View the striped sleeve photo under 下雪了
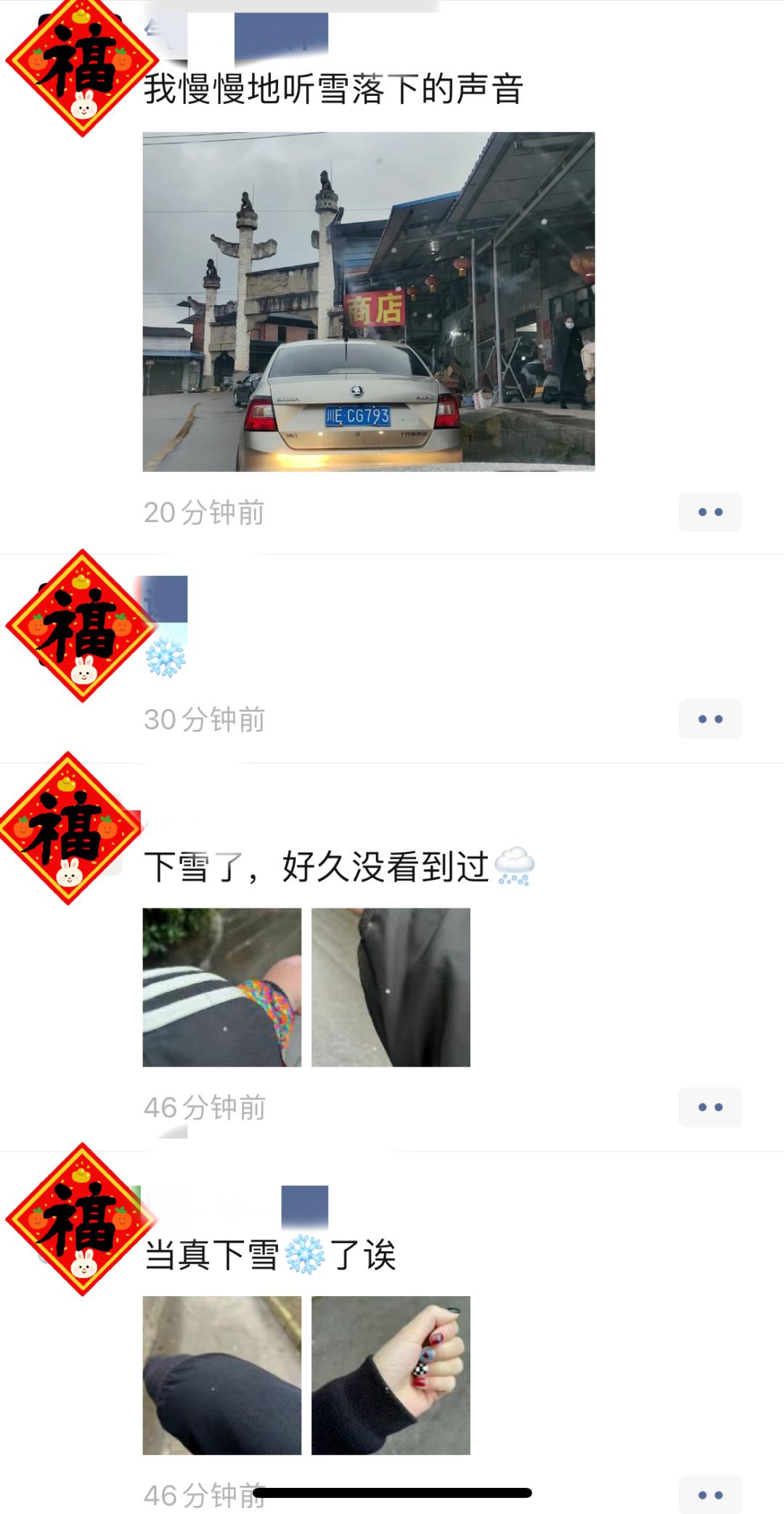This screenshot has height=1514, width=784. (221, 987)
